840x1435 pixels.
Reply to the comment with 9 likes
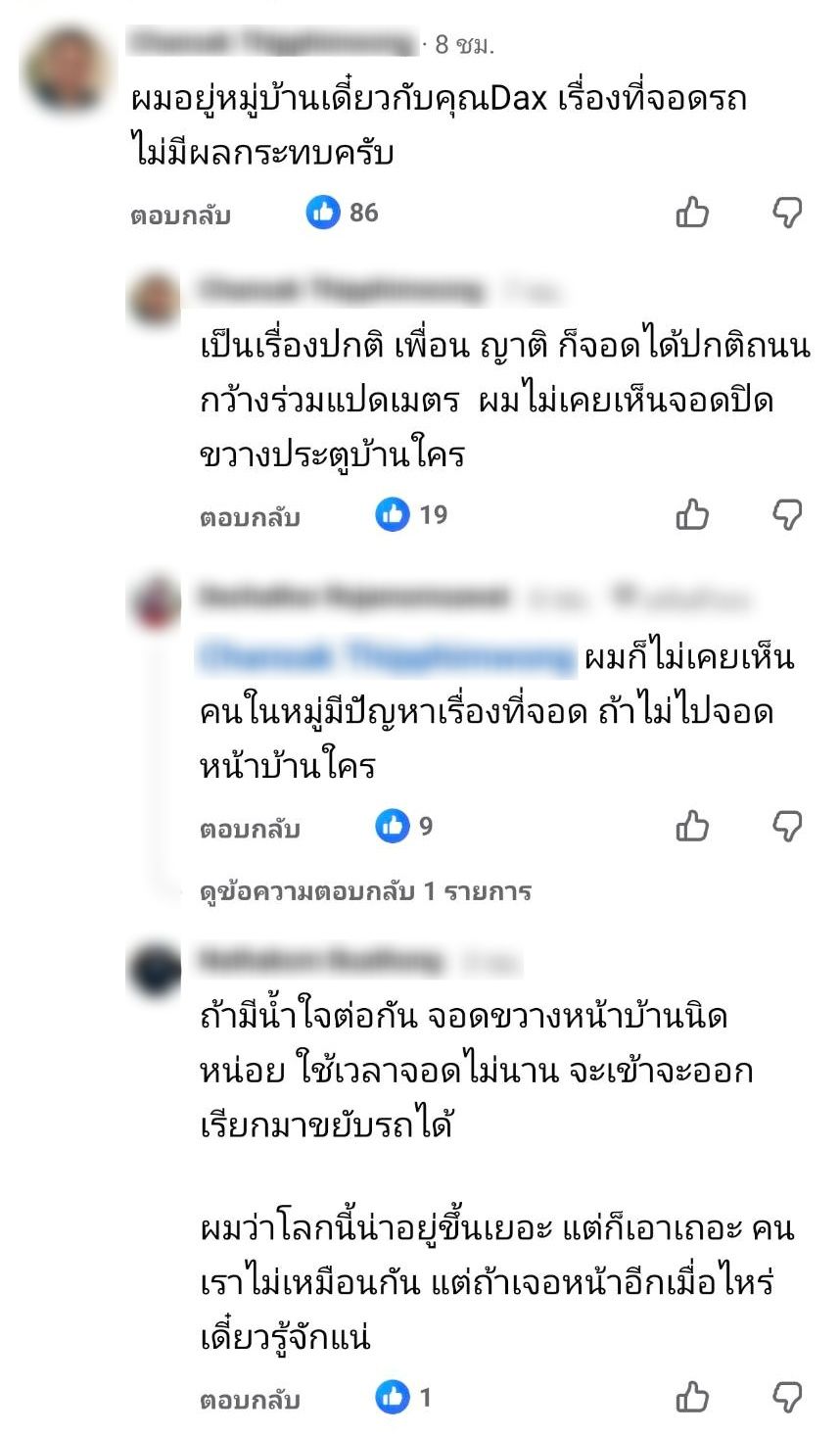[x=249, y=829]
